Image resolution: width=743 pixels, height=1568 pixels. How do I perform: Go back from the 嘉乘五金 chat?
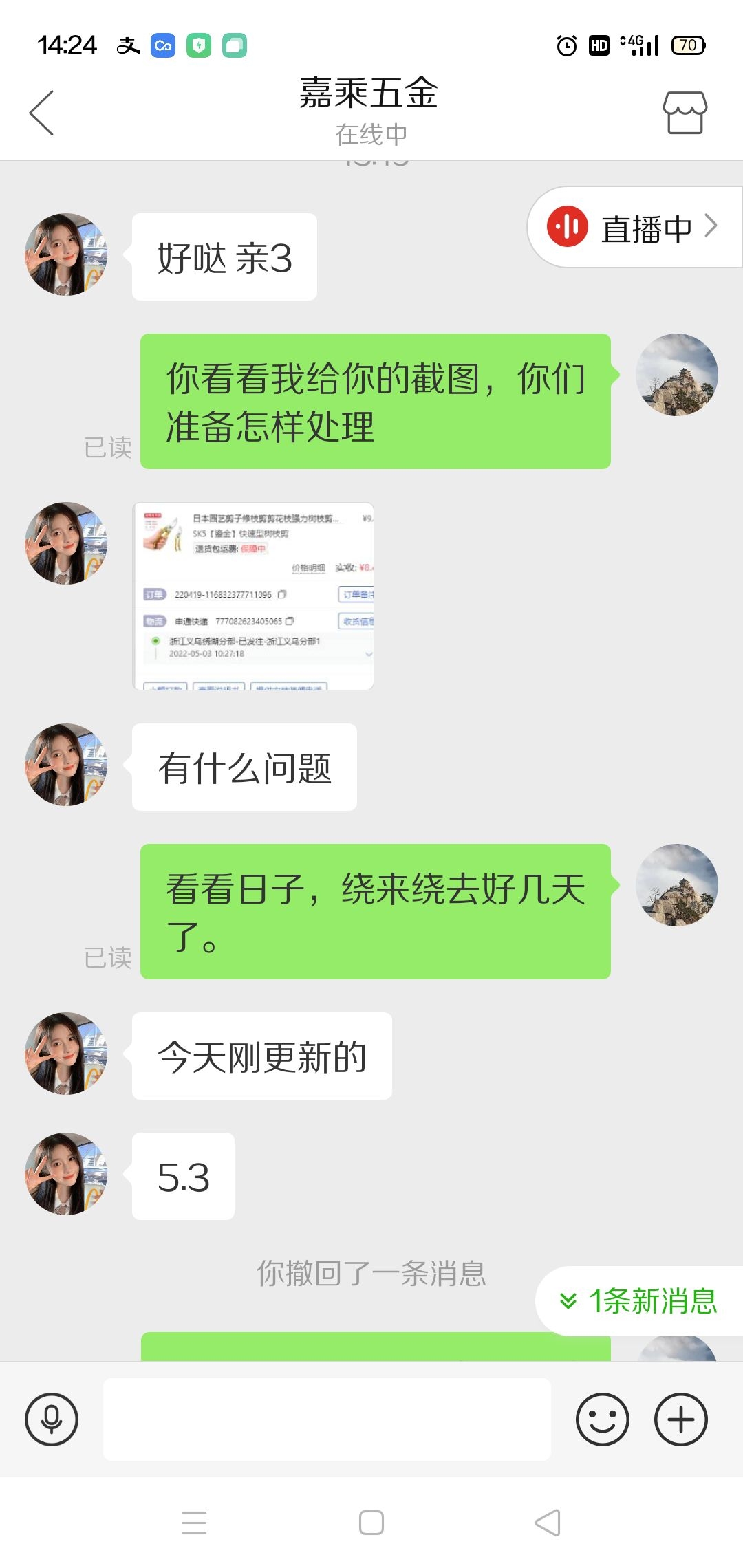click(x=41, y=113)
